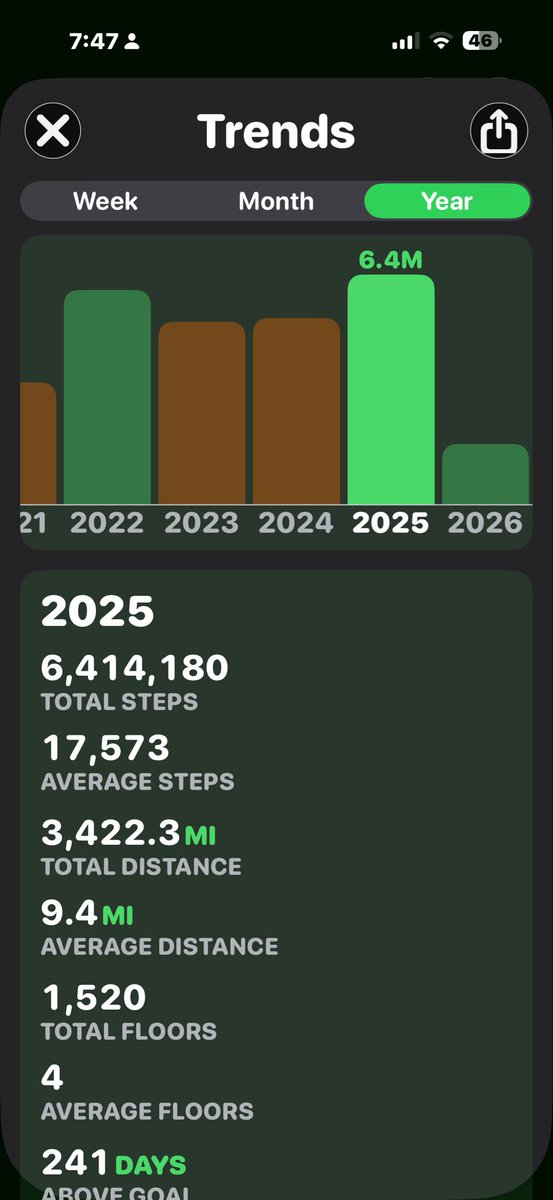
Task: Select the 2022 bar in the chart
Action: point(107,397)
